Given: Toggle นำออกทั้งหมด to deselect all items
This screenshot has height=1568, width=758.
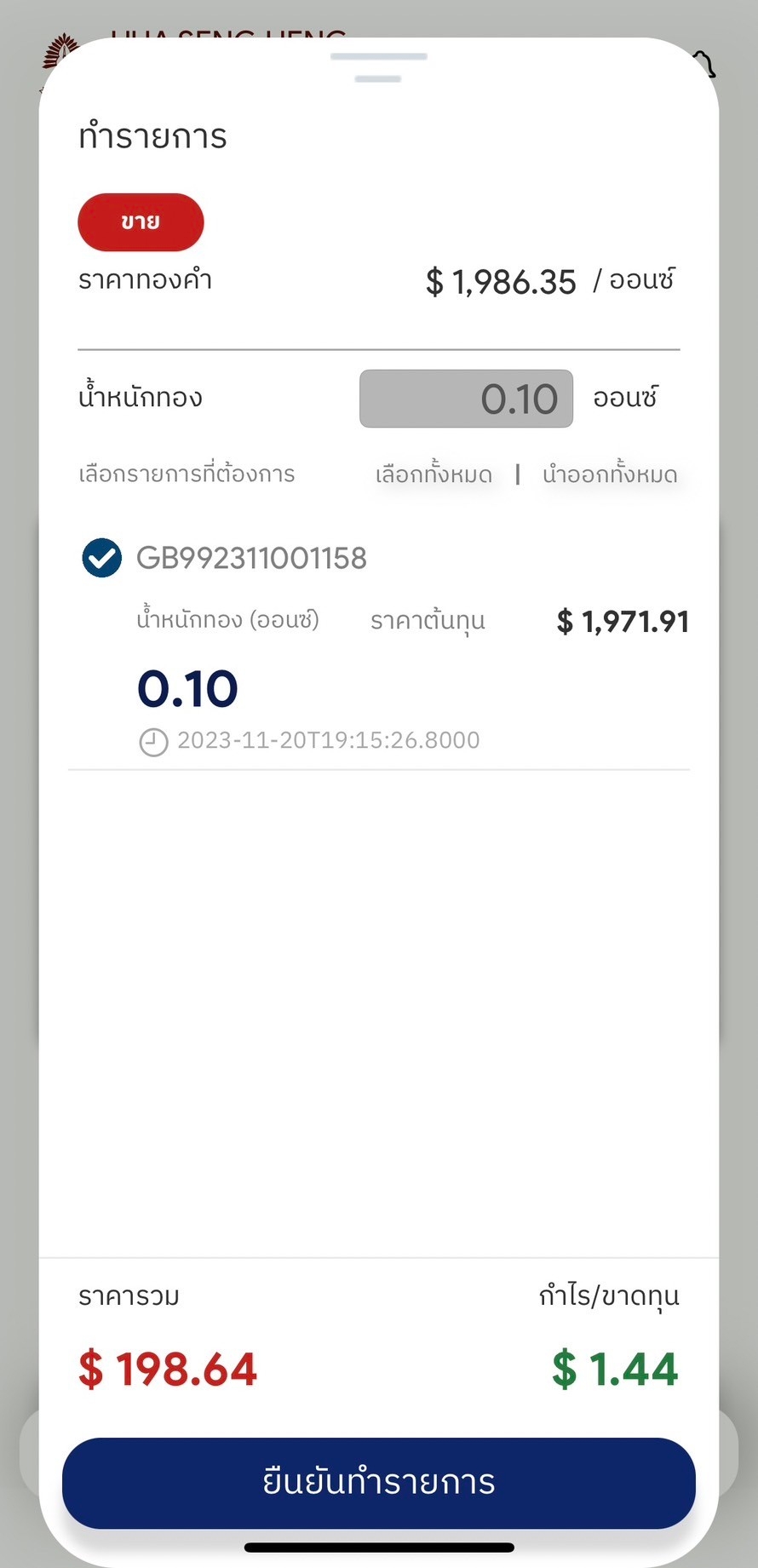Looking at the screenshot, I should (x=610, y=474).
